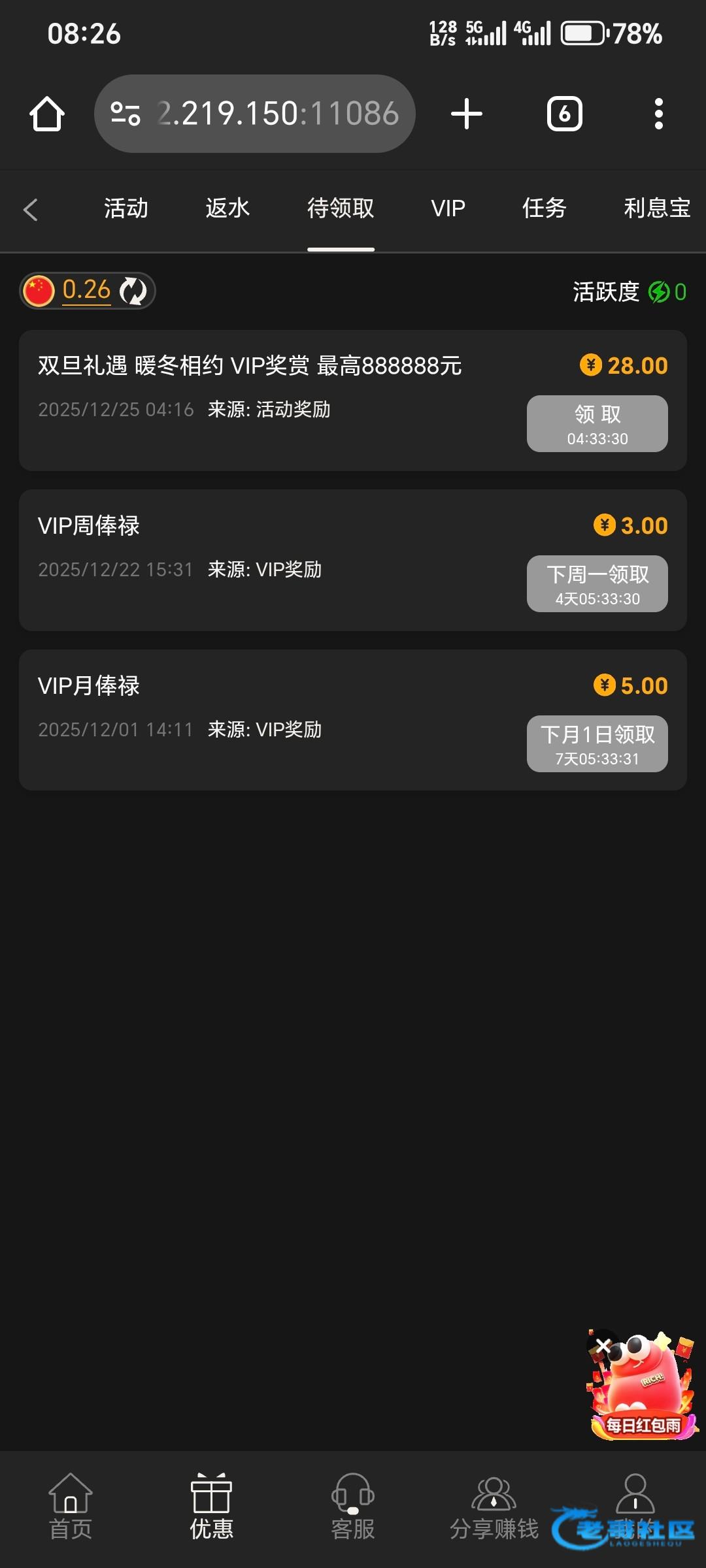
Task: Switch to the 活动 tab
Action: point(126,208)
